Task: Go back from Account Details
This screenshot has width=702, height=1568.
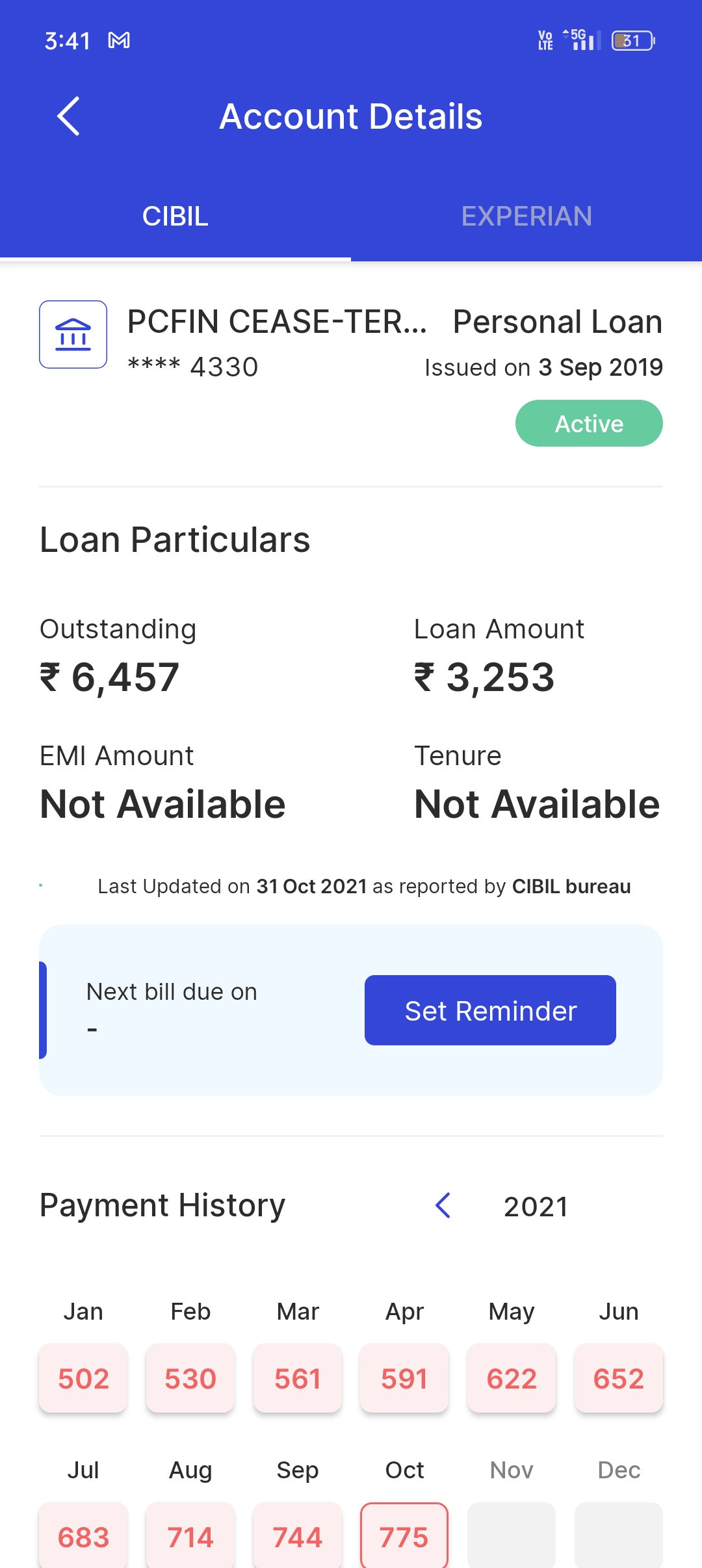Action: 69,116
